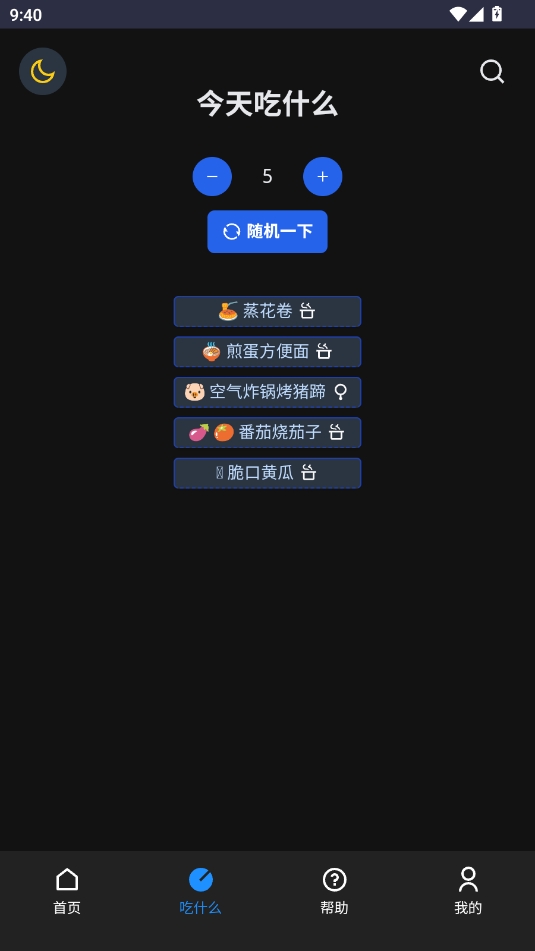Open the 煎蛋方便面 recipe
Image resolution: width=535 pixels, height=951 pixels.
point(268,352)
